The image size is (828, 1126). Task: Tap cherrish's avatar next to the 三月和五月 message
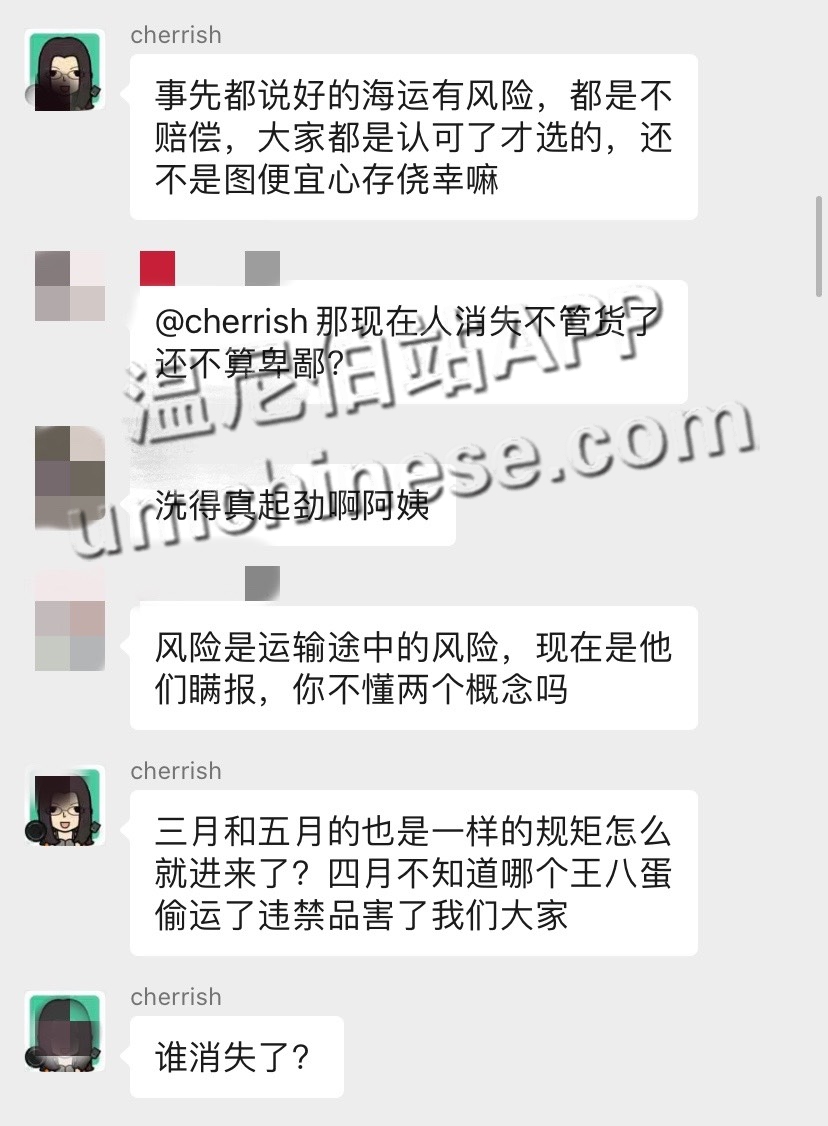pos(66,806)
